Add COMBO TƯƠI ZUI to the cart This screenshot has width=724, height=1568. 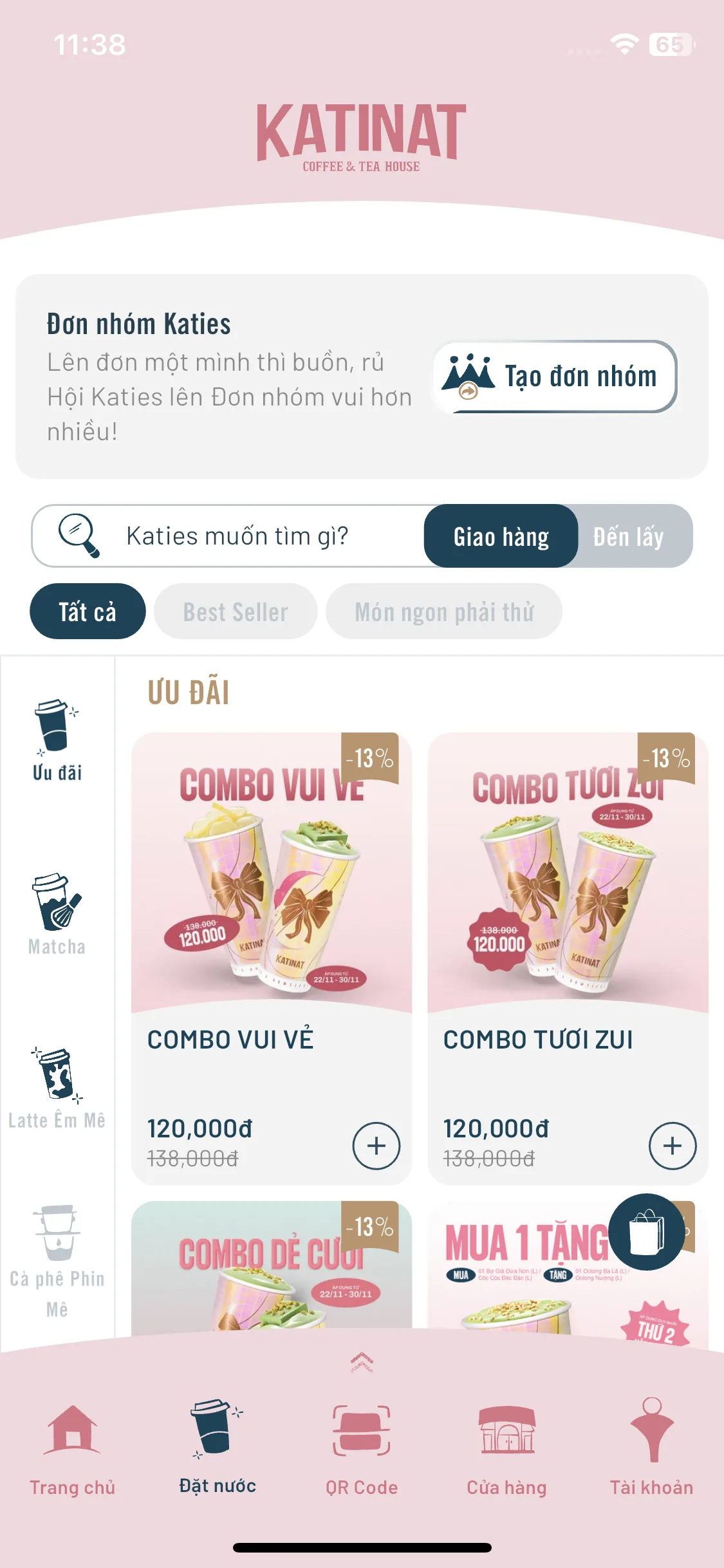pos(673,1146)
